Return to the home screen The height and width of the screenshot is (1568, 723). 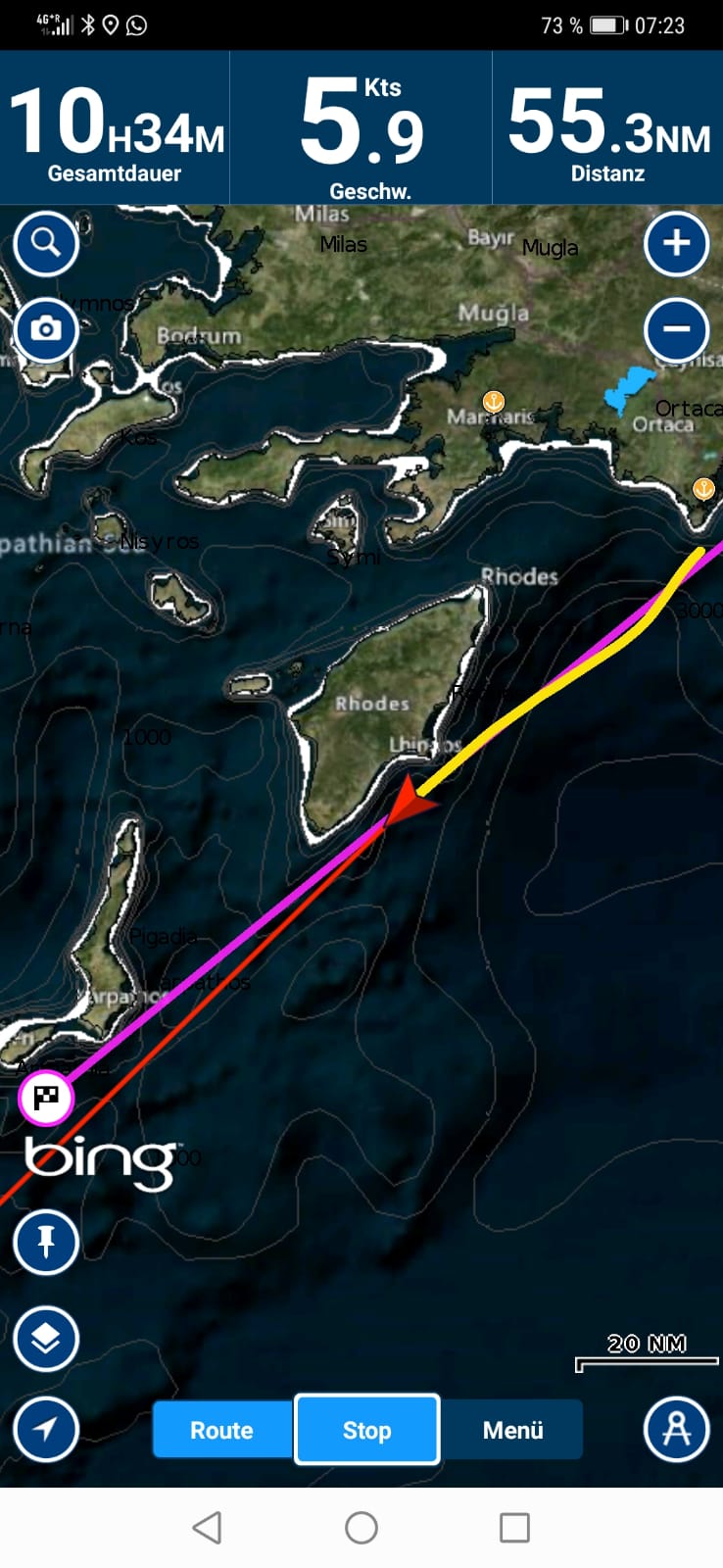pyautogui.click(x=361, y=1527)
